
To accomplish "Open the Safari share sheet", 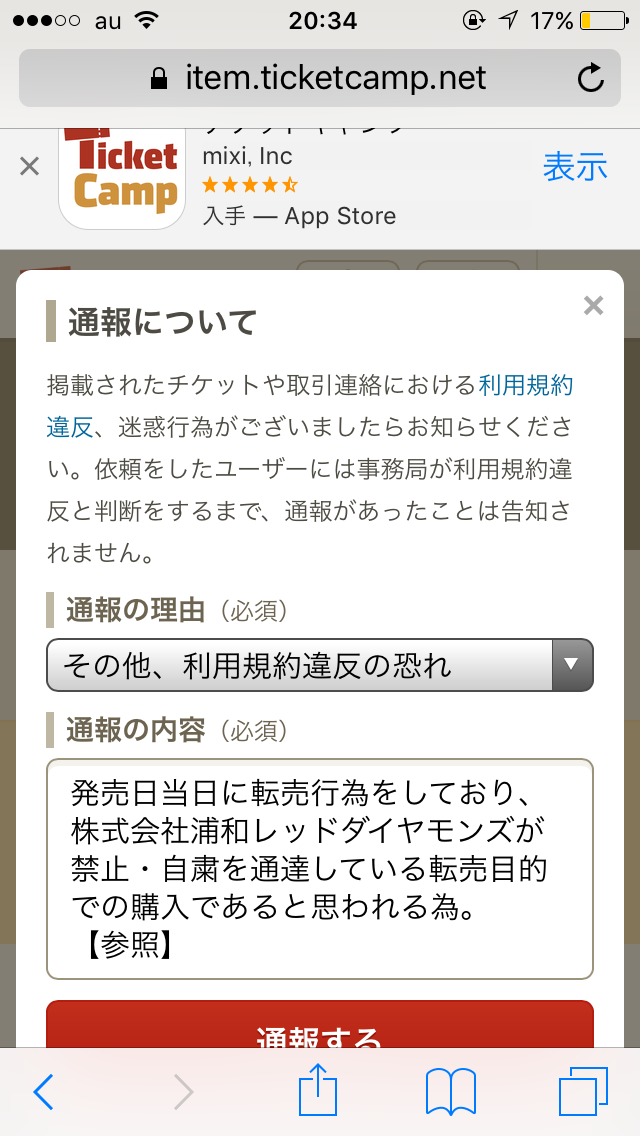I will [318, 1090].
